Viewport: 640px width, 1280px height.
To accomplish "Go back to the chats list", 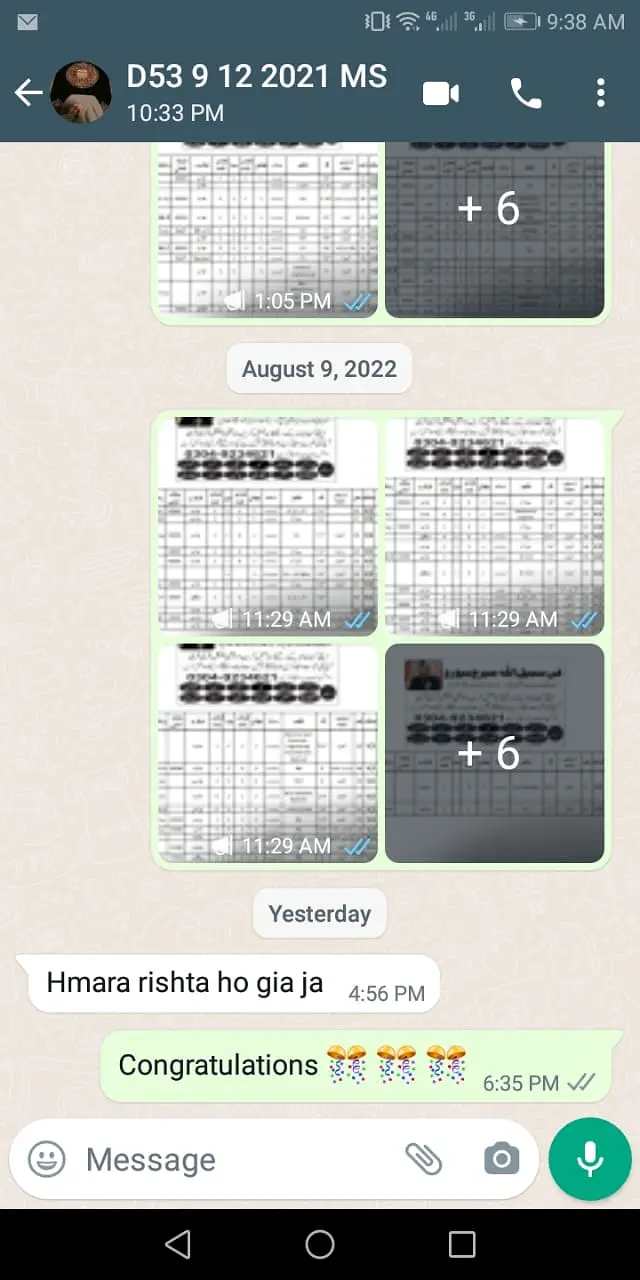I will pyautogui.click(x=28, y=93).
